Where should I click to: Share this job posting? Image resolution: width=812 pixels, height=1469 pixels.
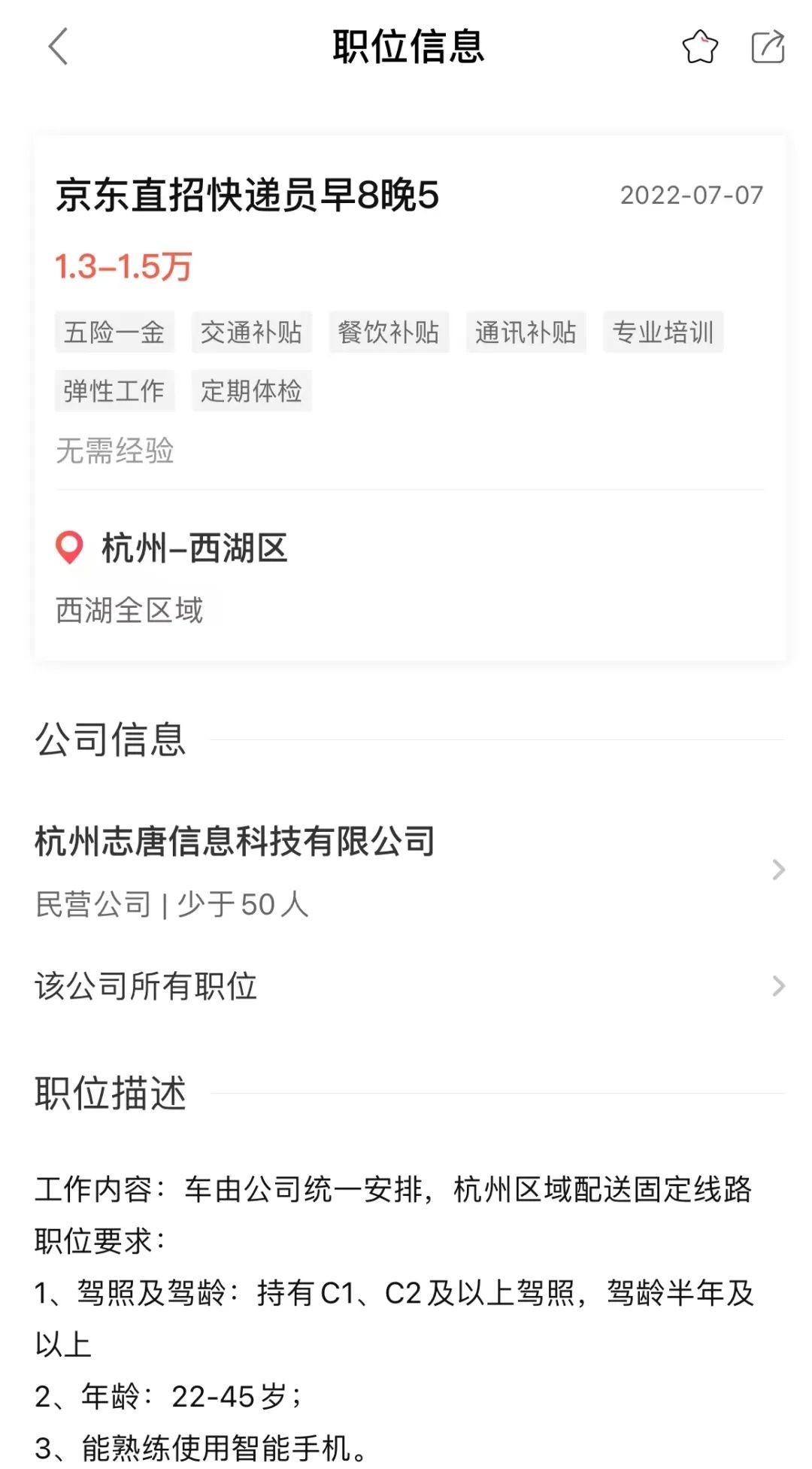[x=768, y=47]
